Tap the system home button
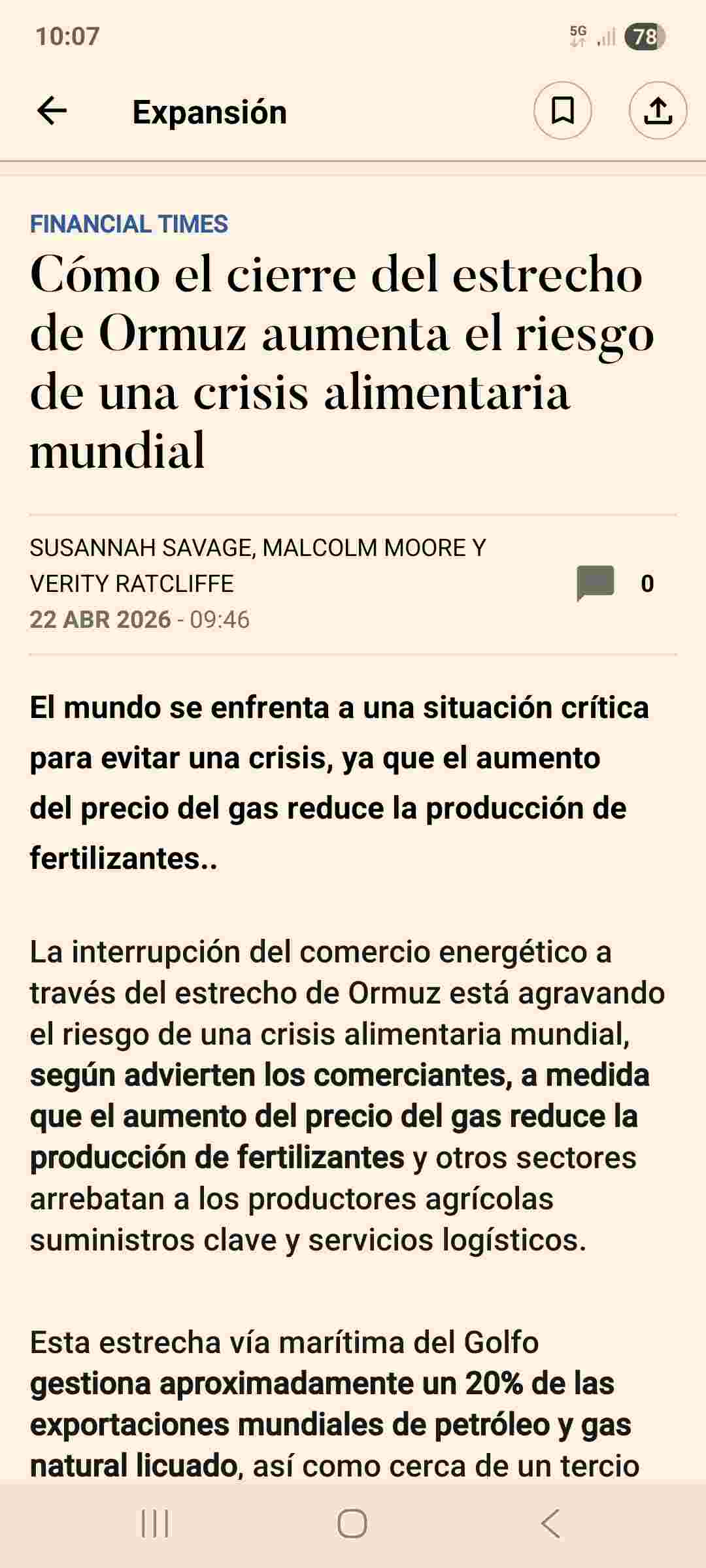Screen dimensions: 706x1568 point(352,1524)
